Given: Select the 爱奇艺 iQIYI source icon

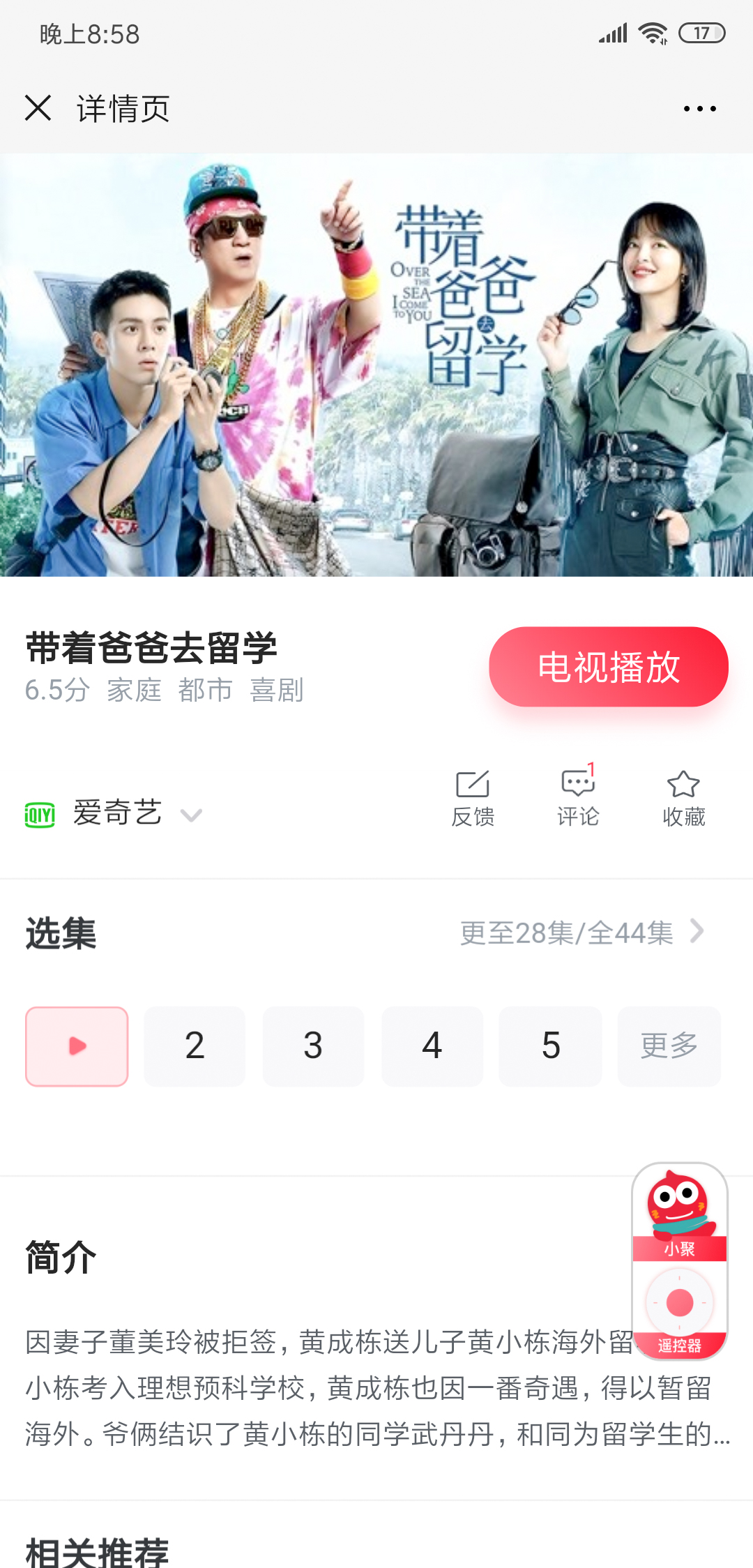Looking at the screenshot, I should click(x=40, y=813).
